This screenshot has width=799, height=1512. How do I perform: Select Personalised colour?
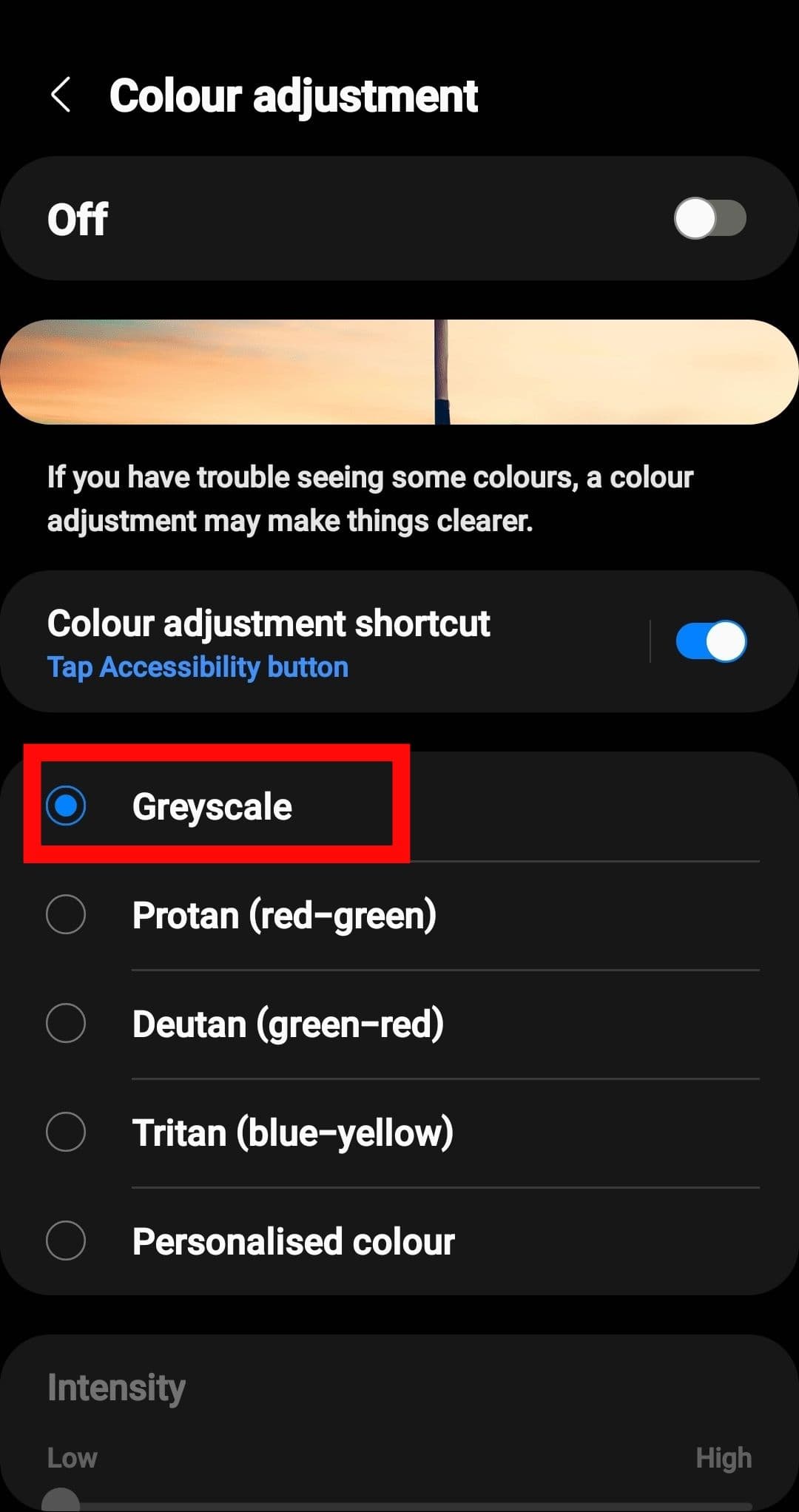(x=67, y=1241)
